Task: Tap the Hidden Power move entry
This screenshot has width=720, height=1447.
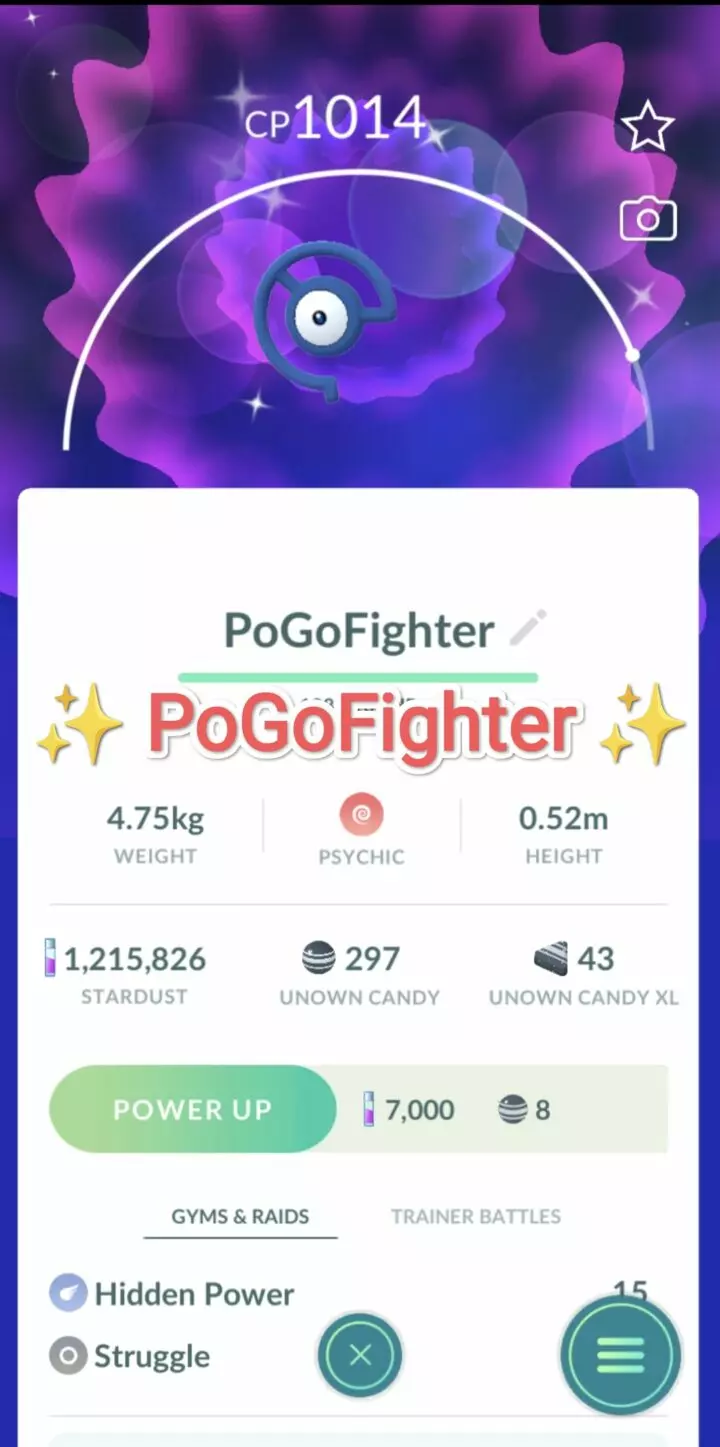Action: pos(193,1293)
